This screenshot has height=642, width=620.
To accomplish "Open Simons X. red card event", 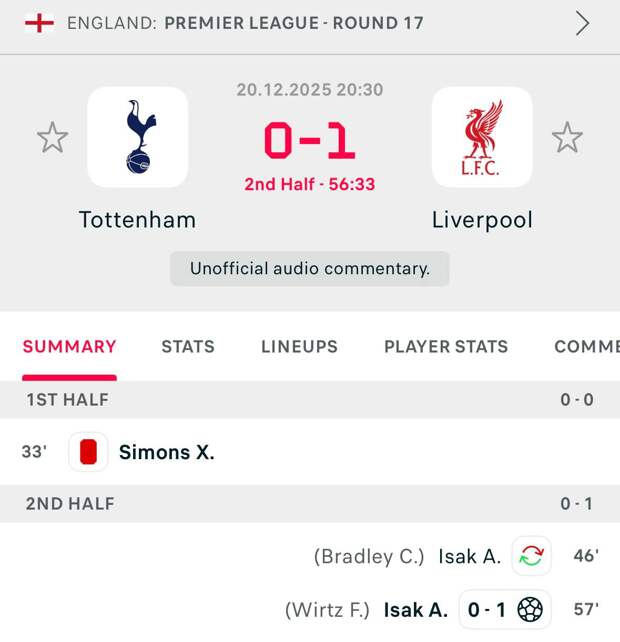I will pos(166,452).
